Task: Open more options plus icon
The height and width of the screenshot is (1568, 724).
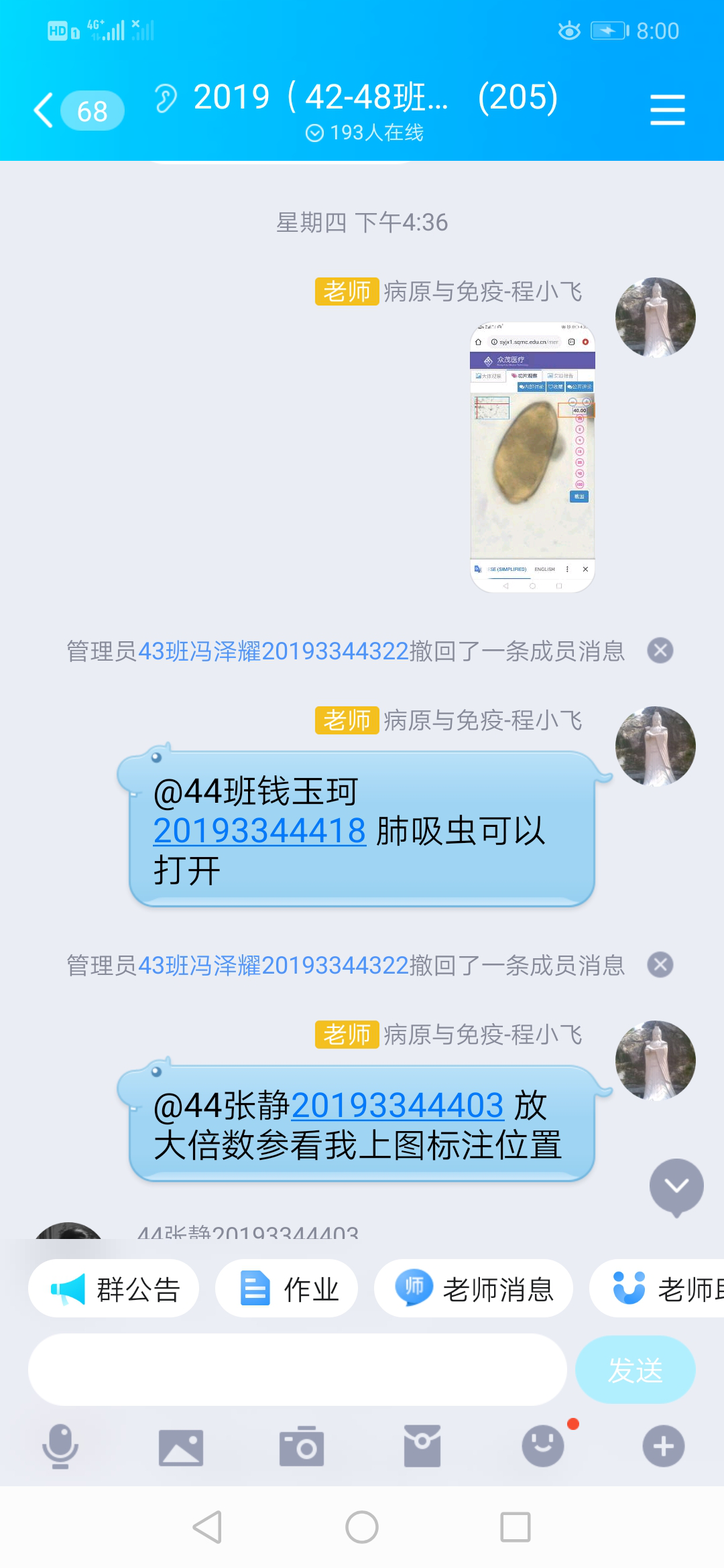Action: pyautogui.click(x=663, y=1447)
